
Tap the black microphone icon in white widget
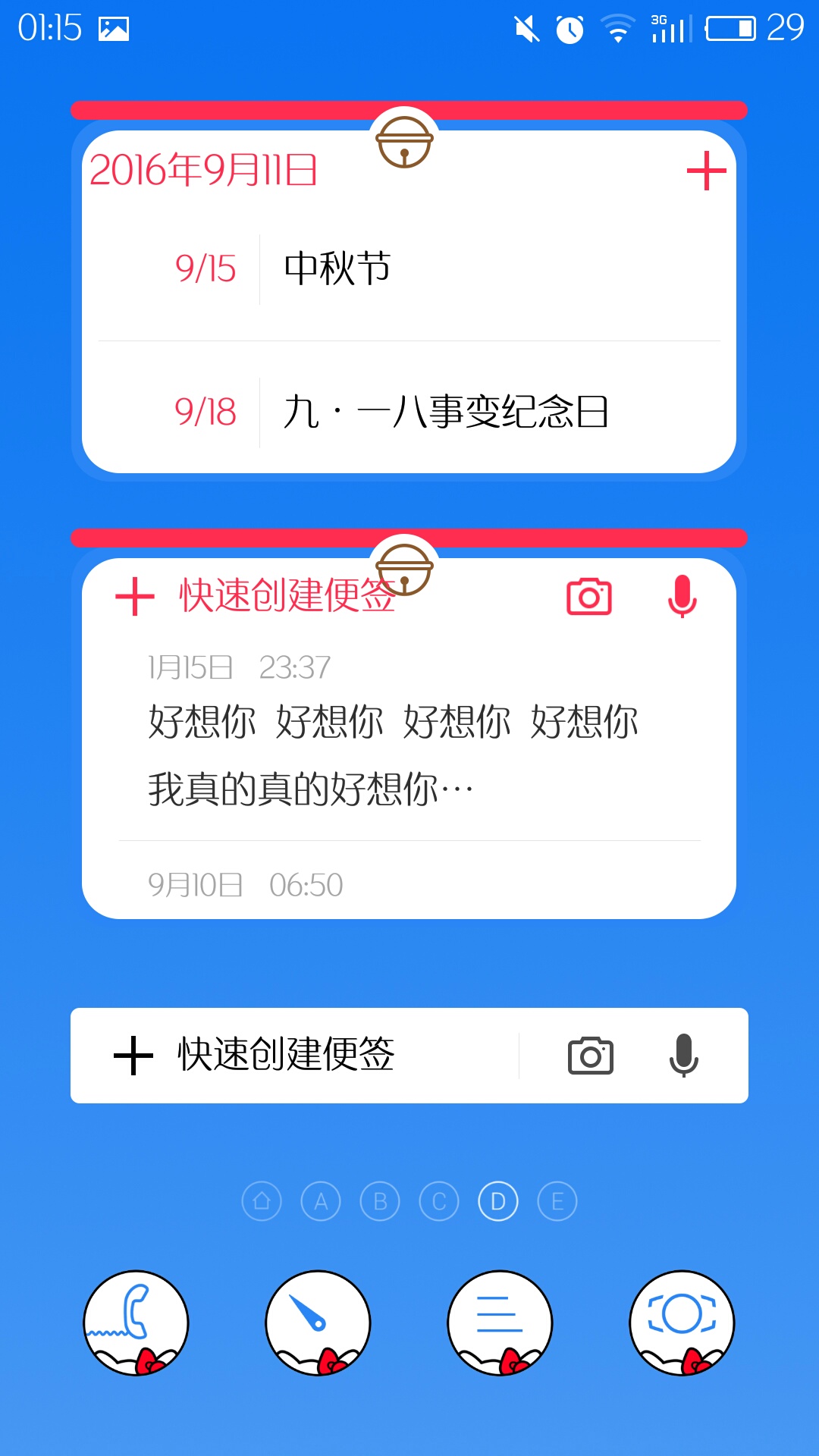pyautogui.click(x=683, y=1055)
